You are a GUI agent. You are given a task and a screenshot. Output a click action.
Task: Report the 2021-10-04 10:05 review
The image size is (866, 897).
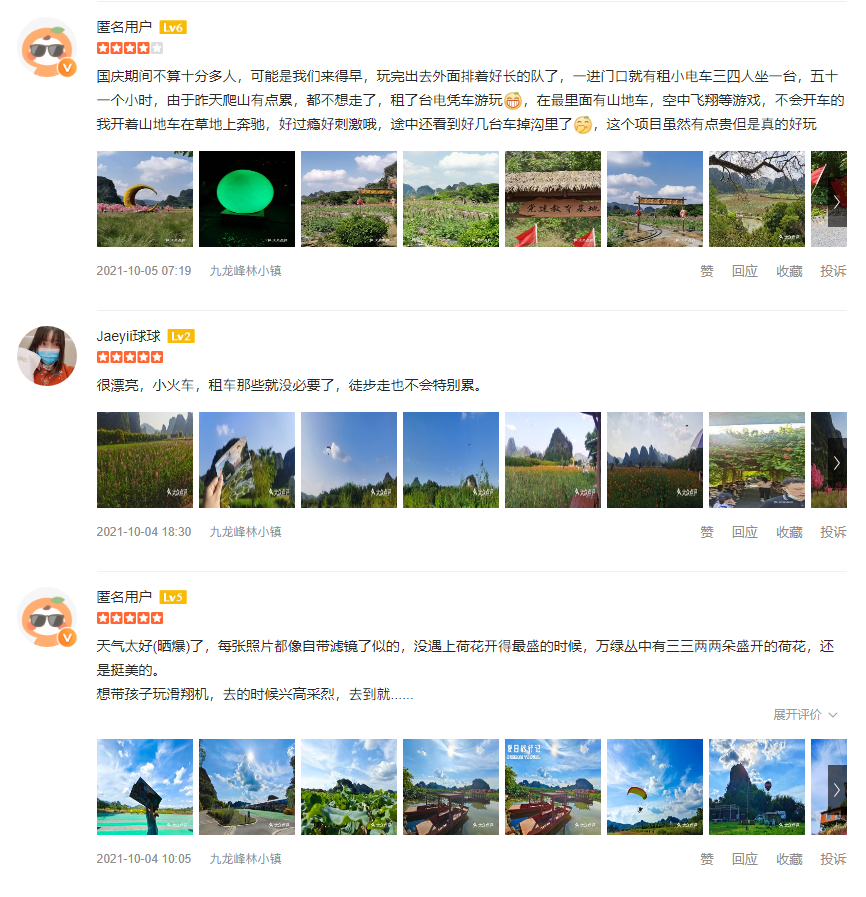pos(833,859)
